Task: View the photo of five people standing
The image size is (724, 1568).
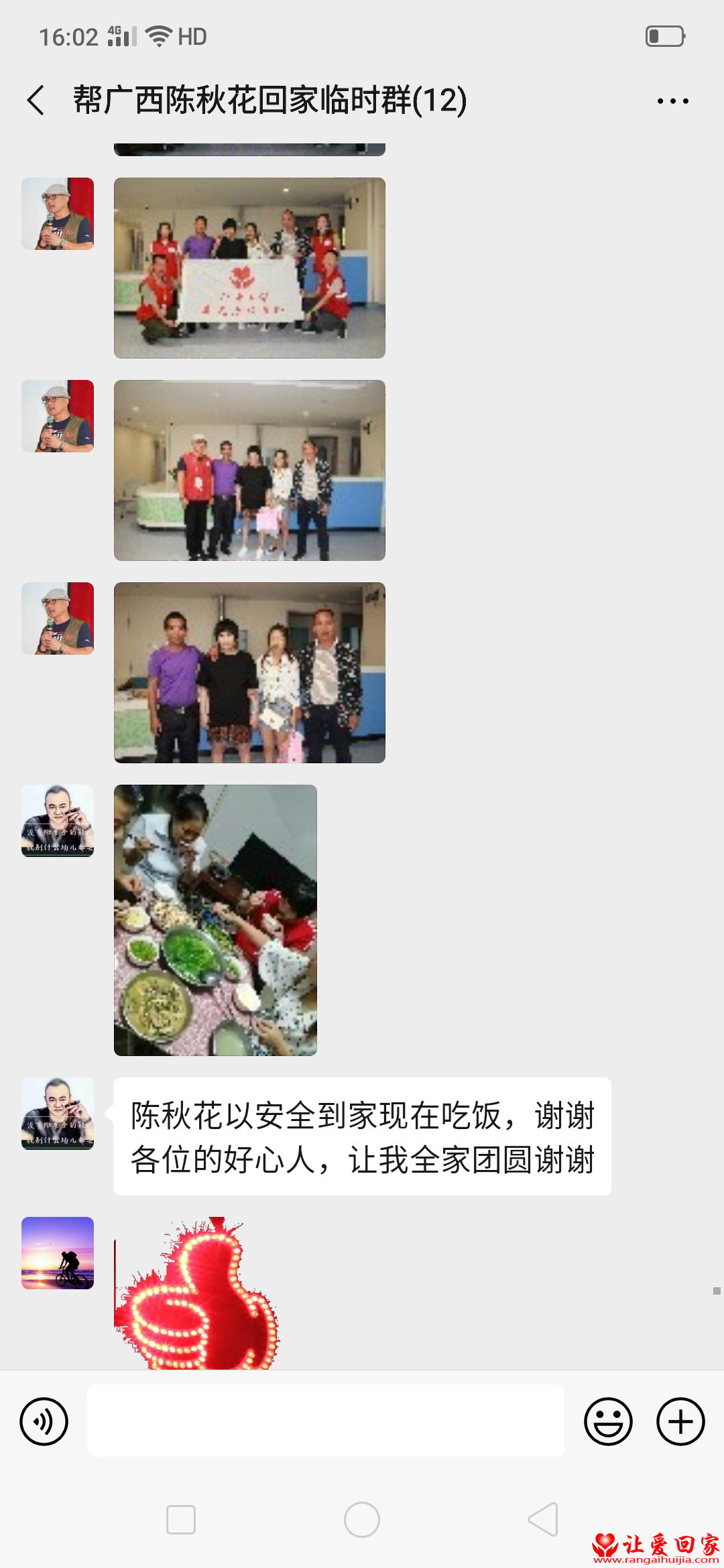Action: [x=249, y=470]
